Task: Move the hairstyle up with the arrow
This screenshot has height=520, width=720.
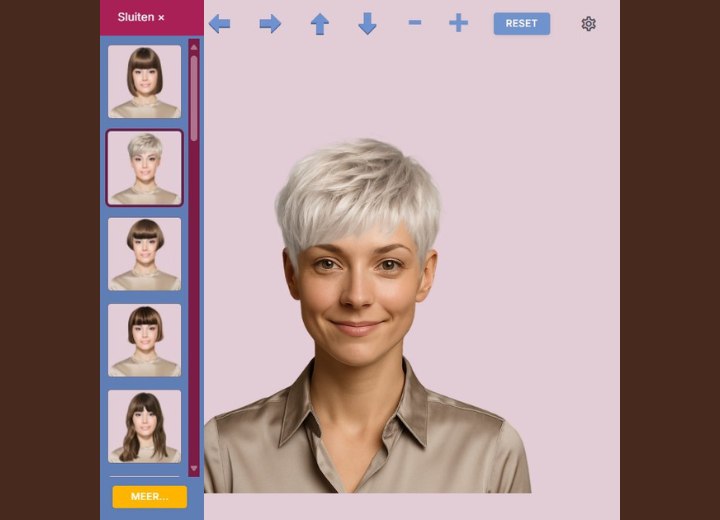Action: pyautogui.click(x=319, y=24)
